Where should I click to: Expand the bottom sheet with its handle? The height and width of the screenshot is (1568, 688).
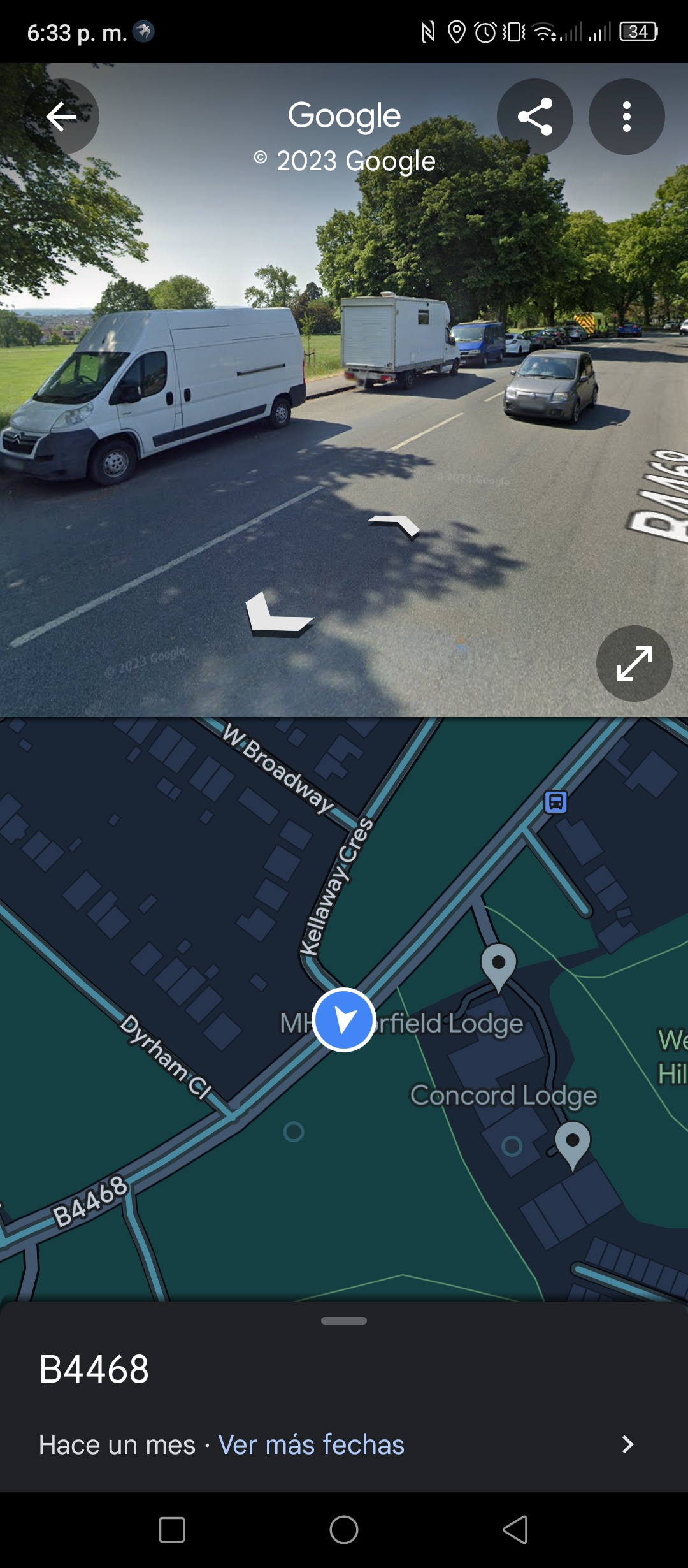(x=344, y=1321)
